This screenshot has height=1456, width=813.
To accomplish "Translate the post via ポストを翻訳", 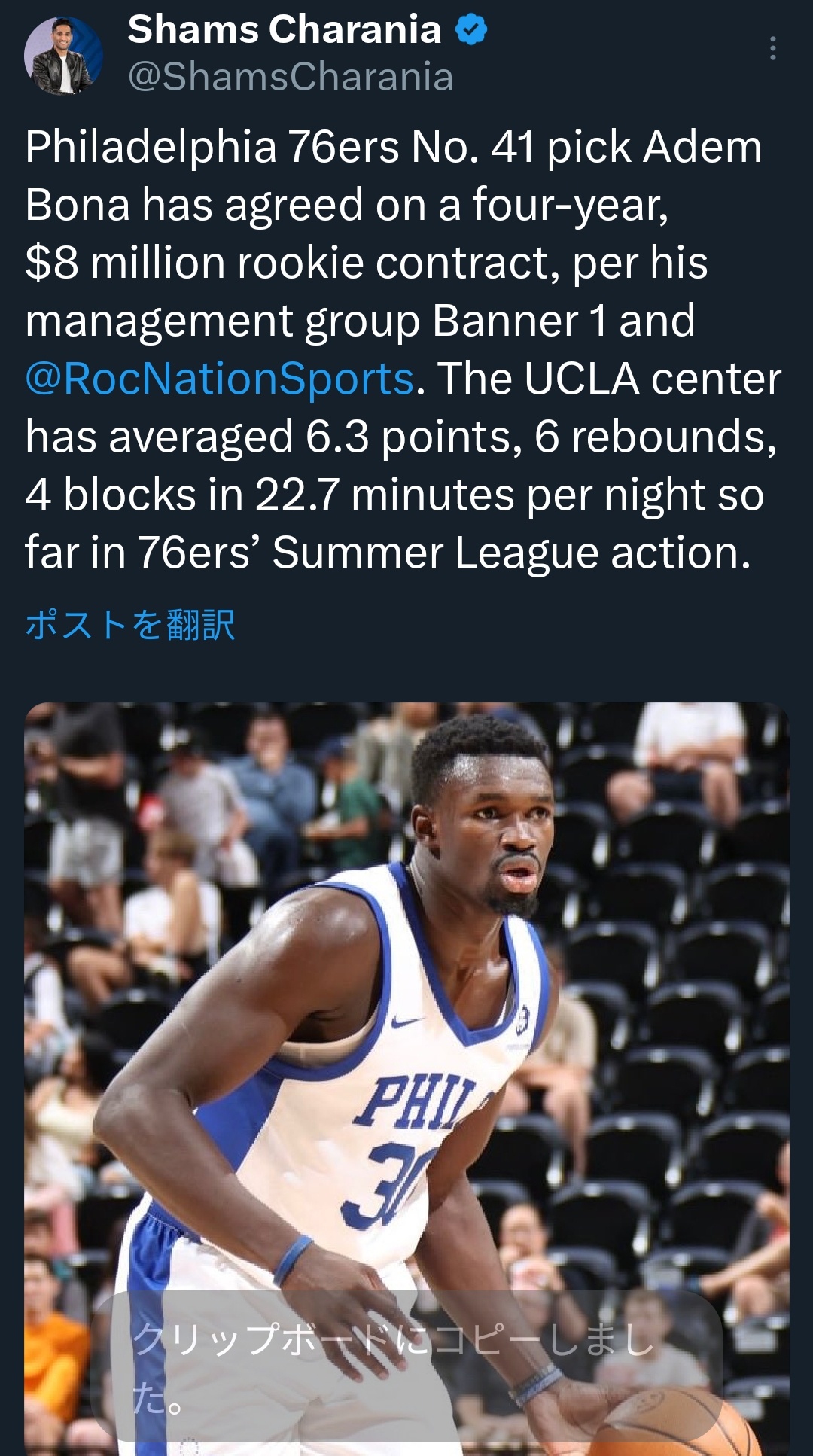I will coord(130,625).
